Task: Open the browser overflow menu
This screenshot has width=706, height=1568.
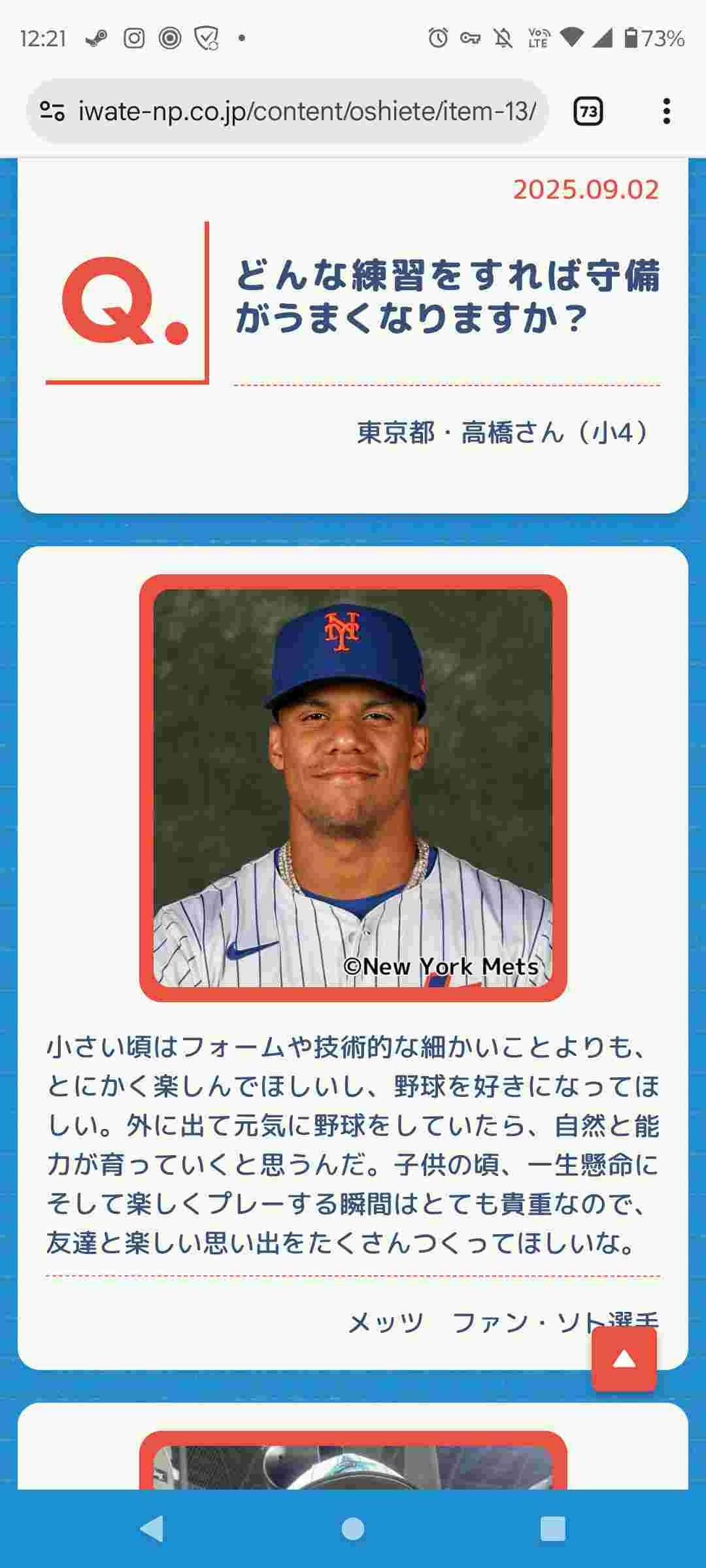Action: [x=666, y=112]
